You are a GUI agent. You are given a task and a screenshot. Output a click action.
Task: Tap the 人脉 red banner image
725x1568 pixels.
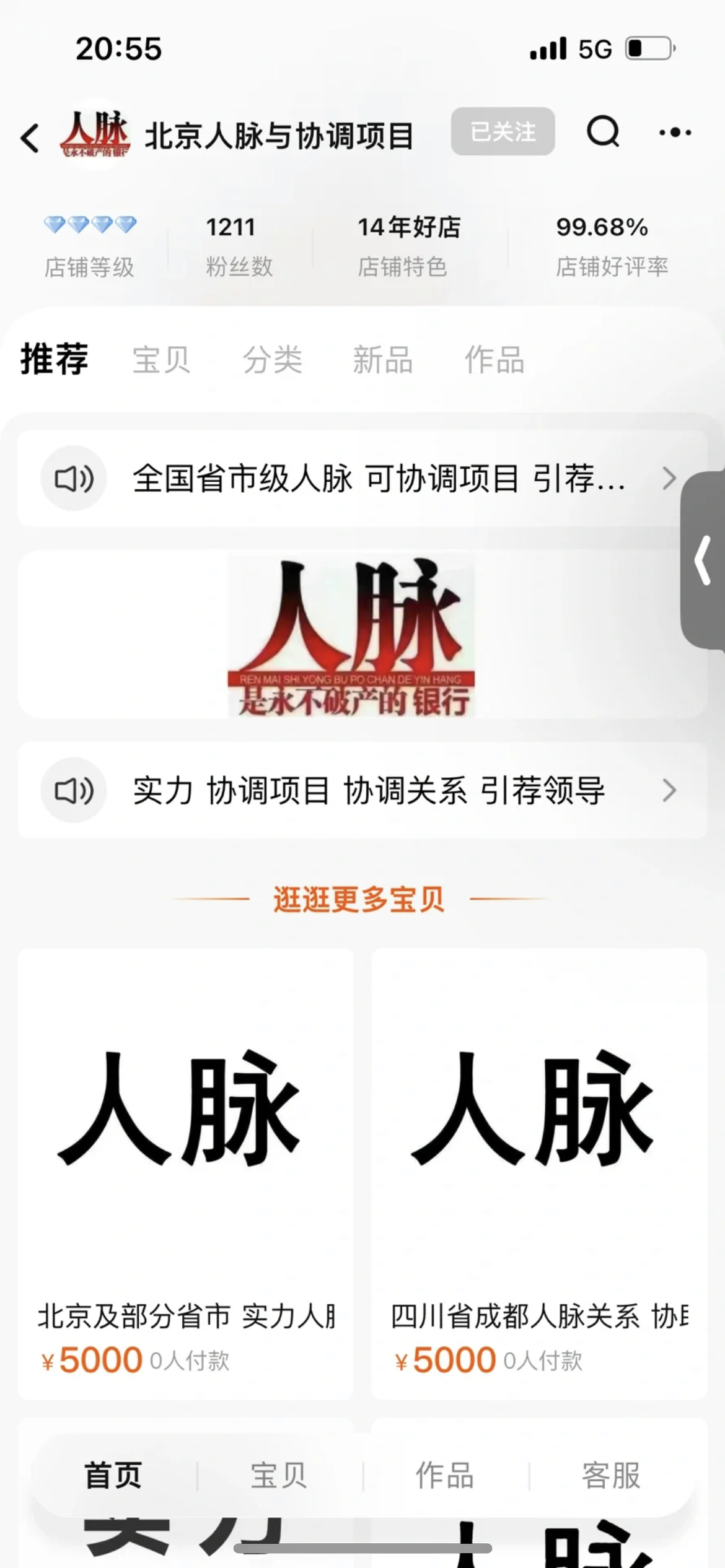351,635
